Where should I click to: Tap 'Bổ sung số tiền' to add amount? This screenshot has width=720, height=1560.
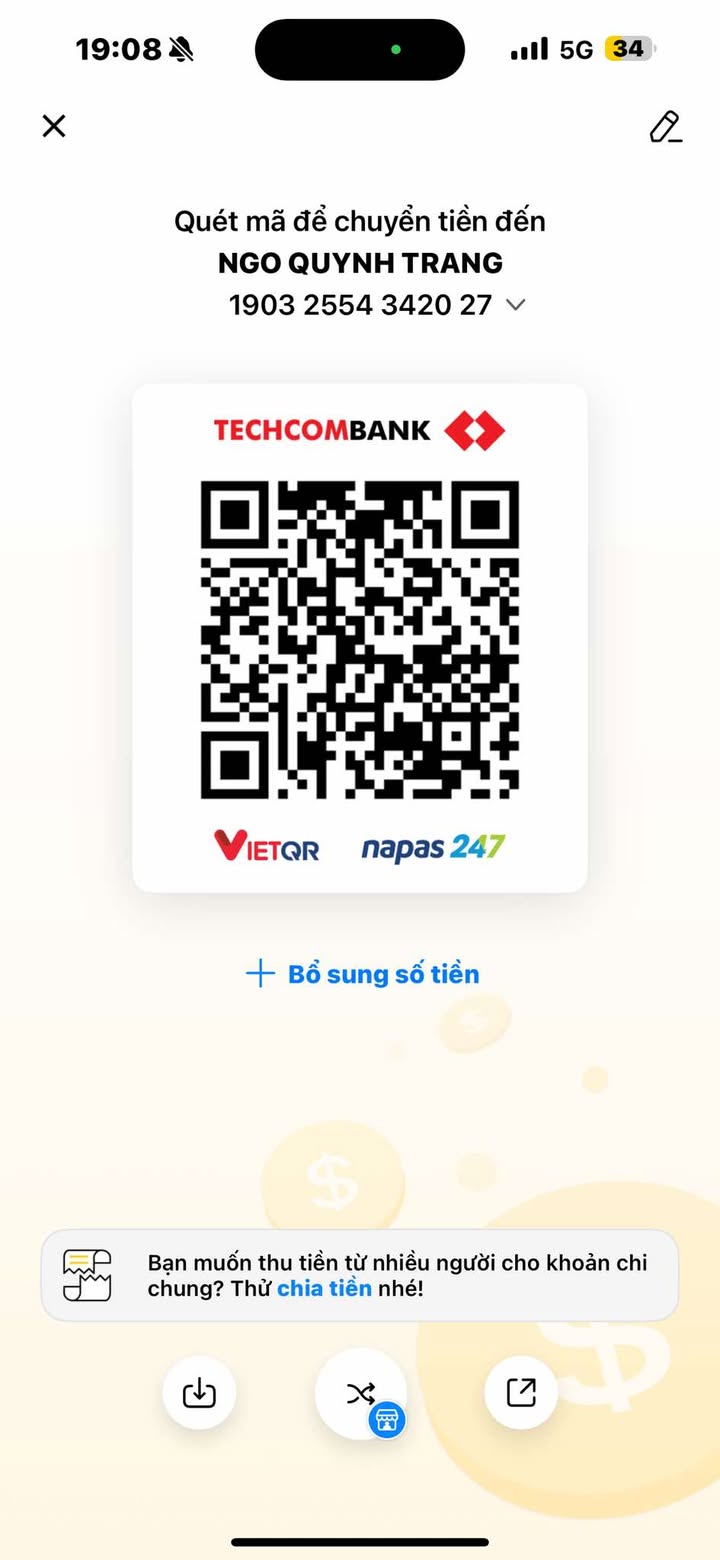point(362,974)
